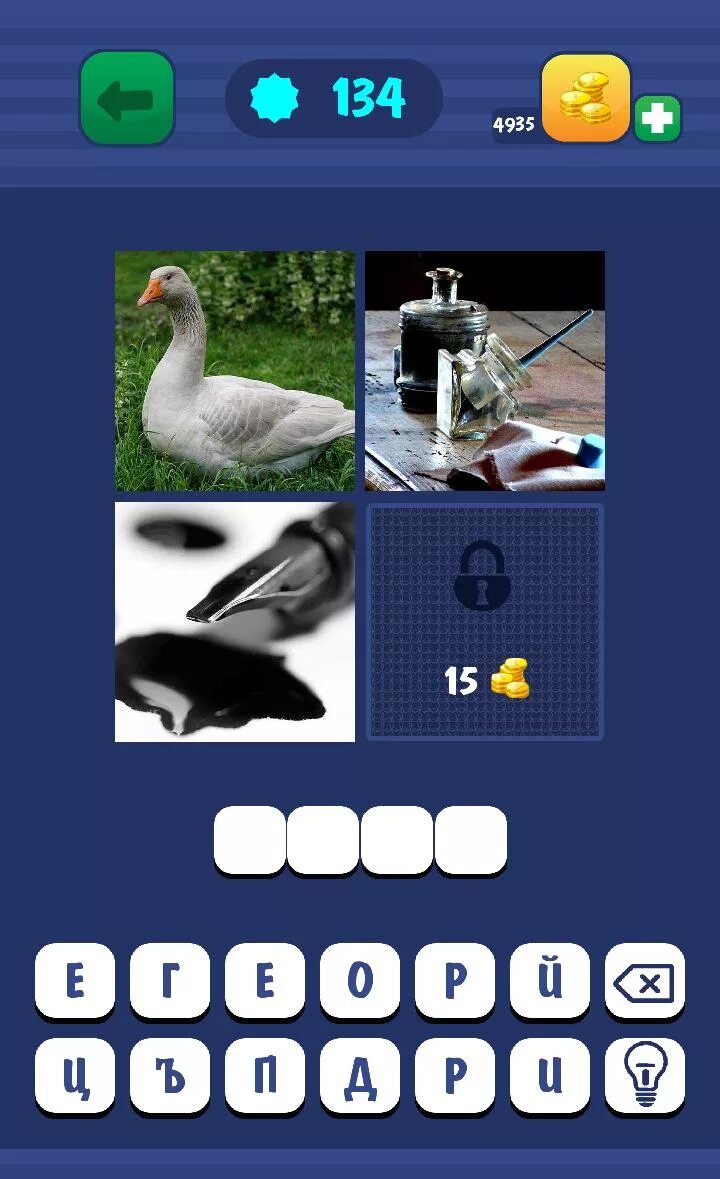Enlarge the goose picture
720x1179 pixels.
pos(235,371)
